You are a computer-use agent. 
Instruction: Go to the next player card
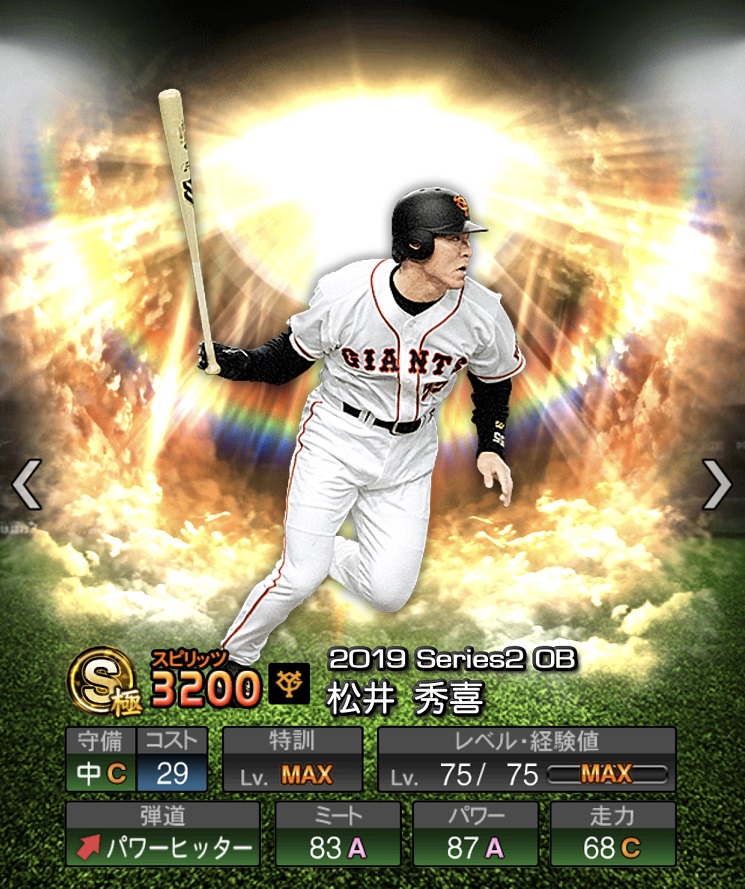(x=718, y=485)
